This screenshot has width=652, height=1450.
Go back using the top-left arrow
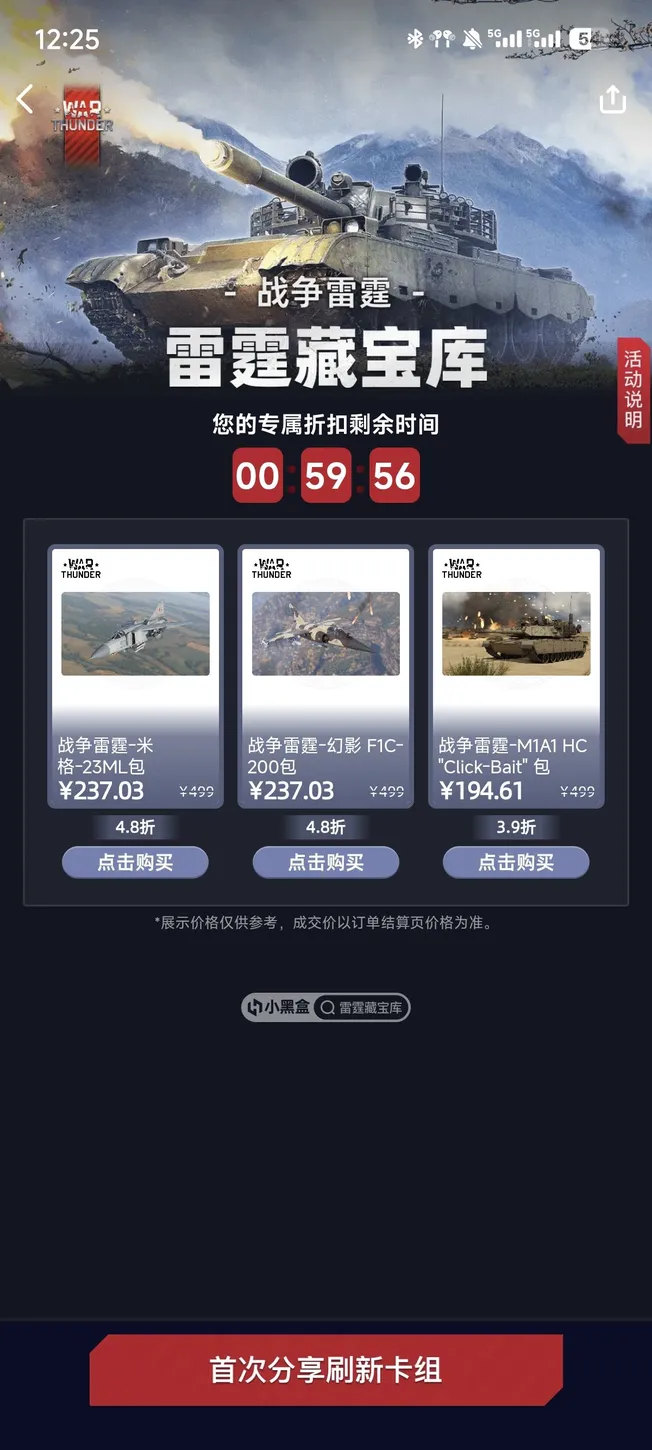25,99
